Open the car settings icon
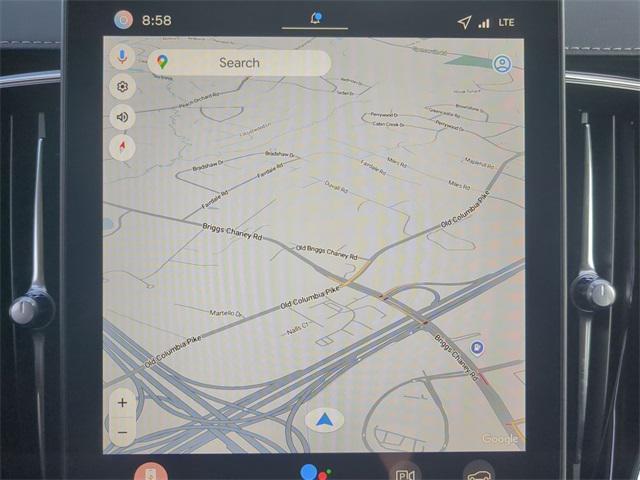This screenshot has width=640, height=480. (478, 473)
